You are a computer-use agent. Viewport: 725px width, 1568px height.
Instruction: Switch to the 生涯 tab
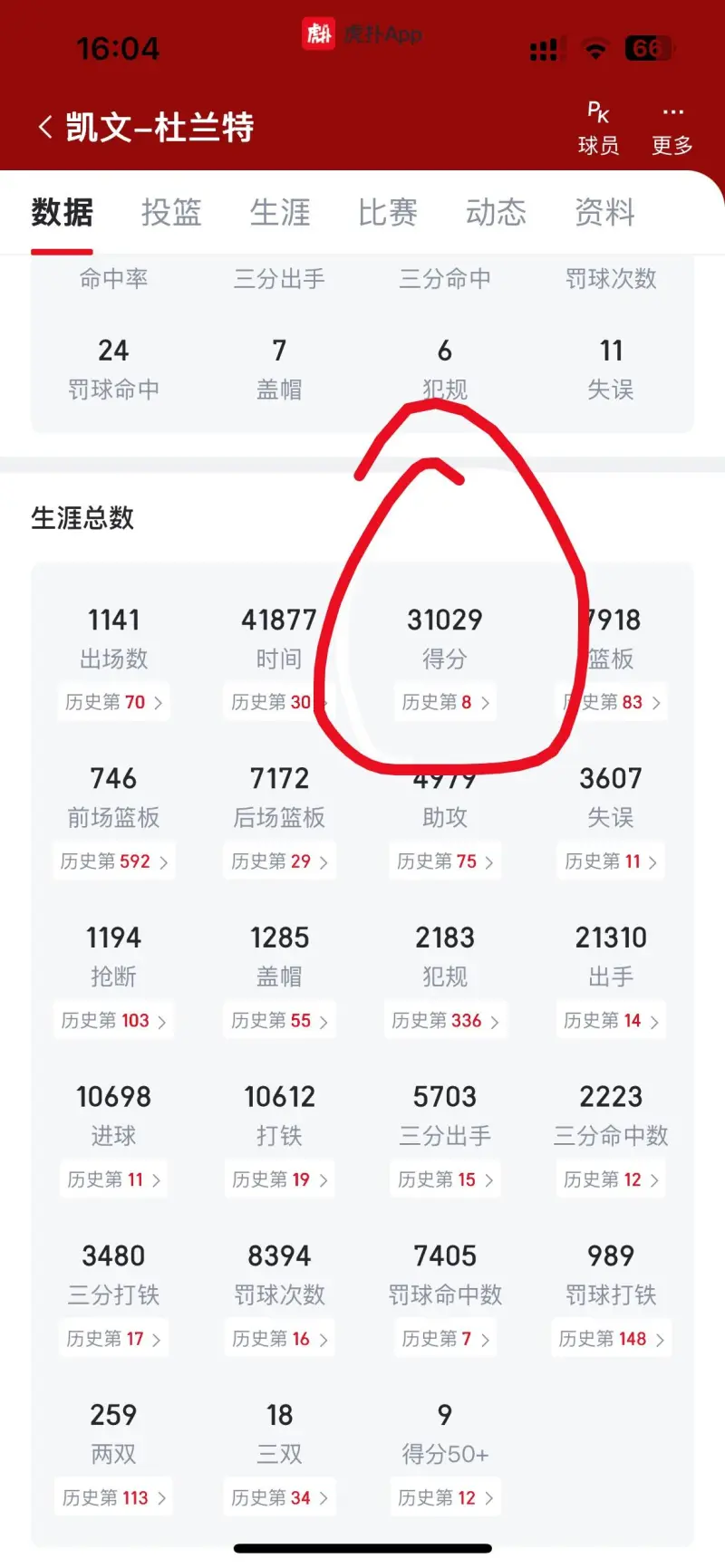pos(279,213)
